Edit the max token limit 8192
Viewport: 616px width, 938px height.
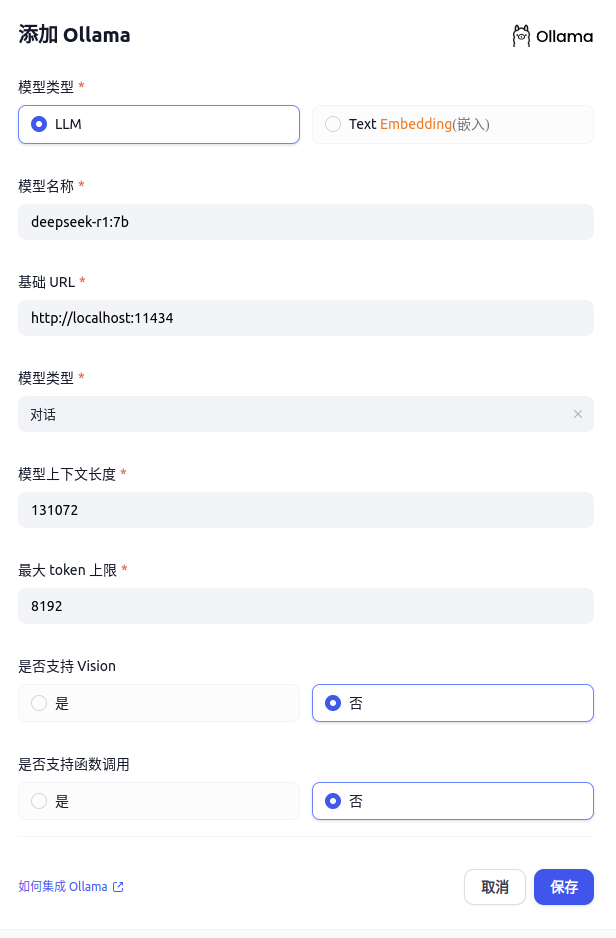(x=305, y=606)
